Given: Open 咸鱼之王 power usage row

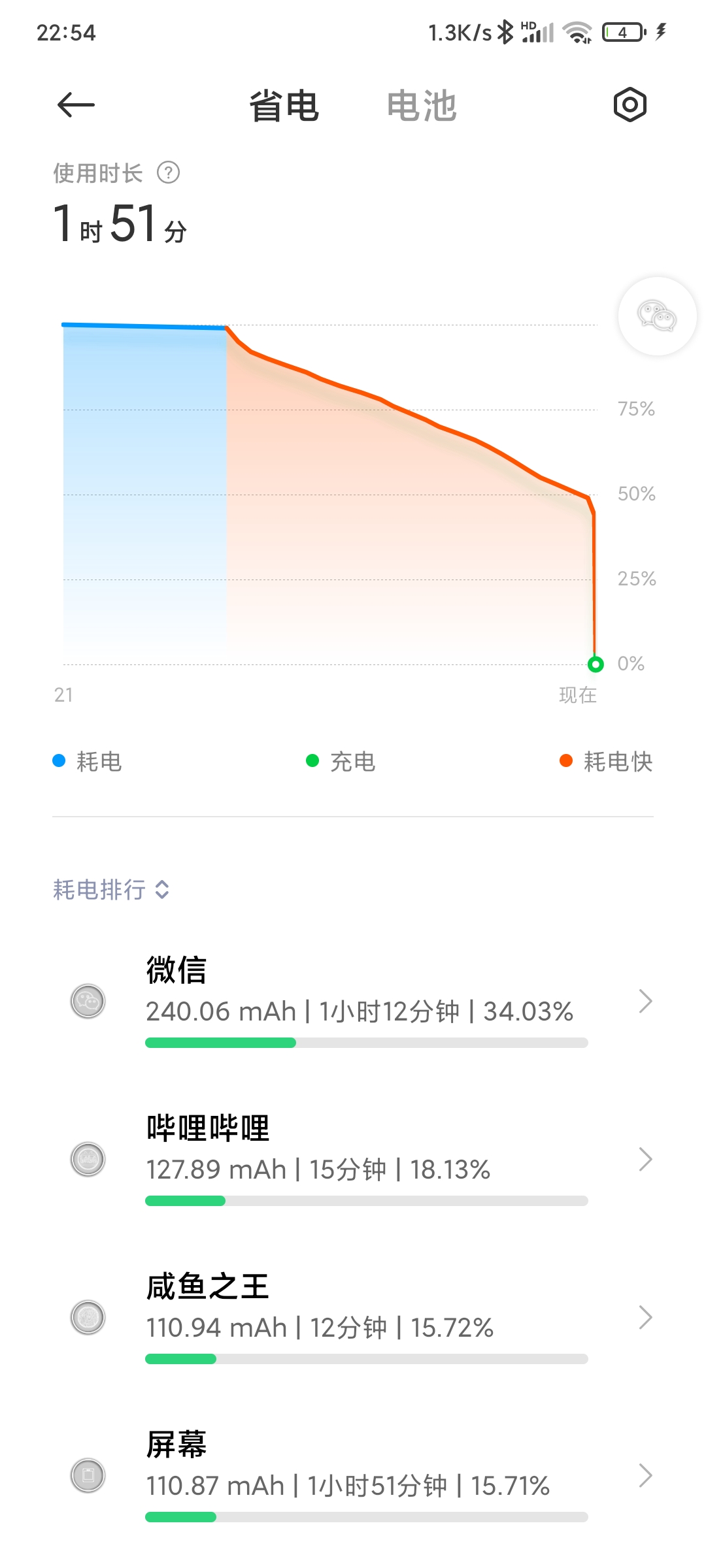Looking at the screenshot, I should 353,1317.
